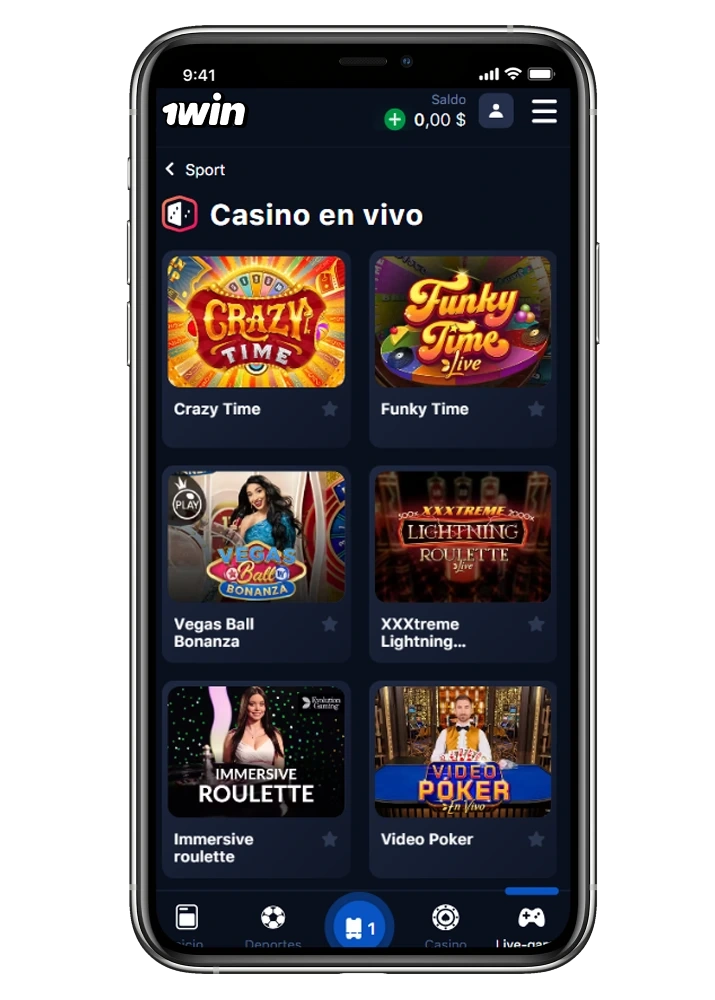Open the Video Poker game

coord(462,752)
